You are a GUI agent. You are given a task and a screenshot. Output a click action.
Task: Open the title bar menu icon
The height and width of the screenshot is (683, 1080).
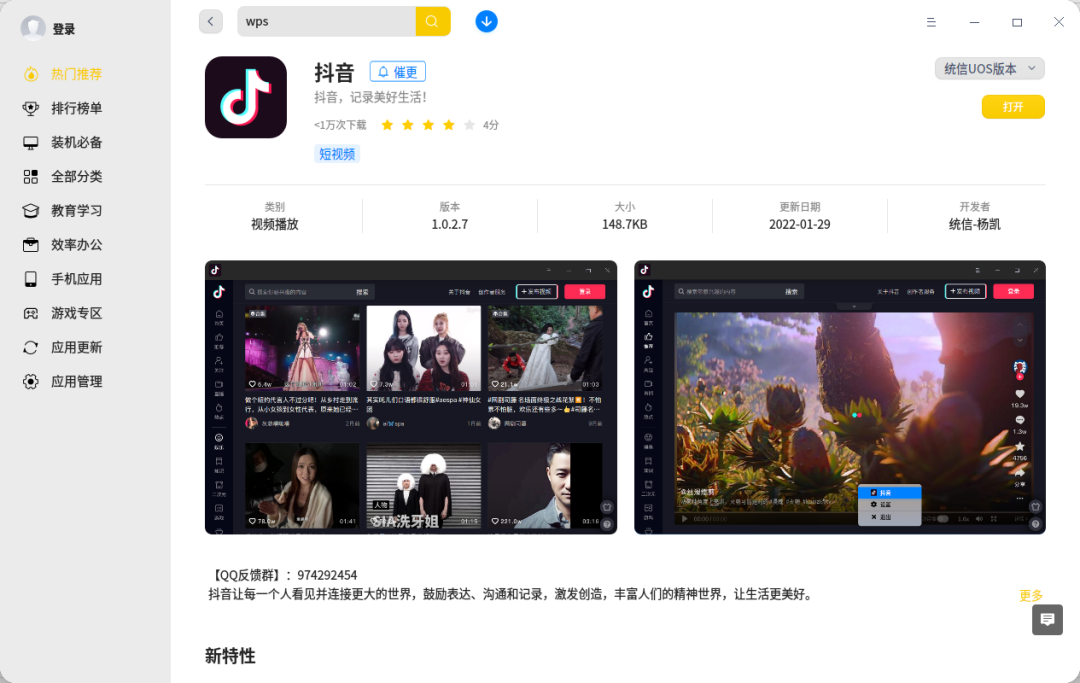click(x=931, y=22)
